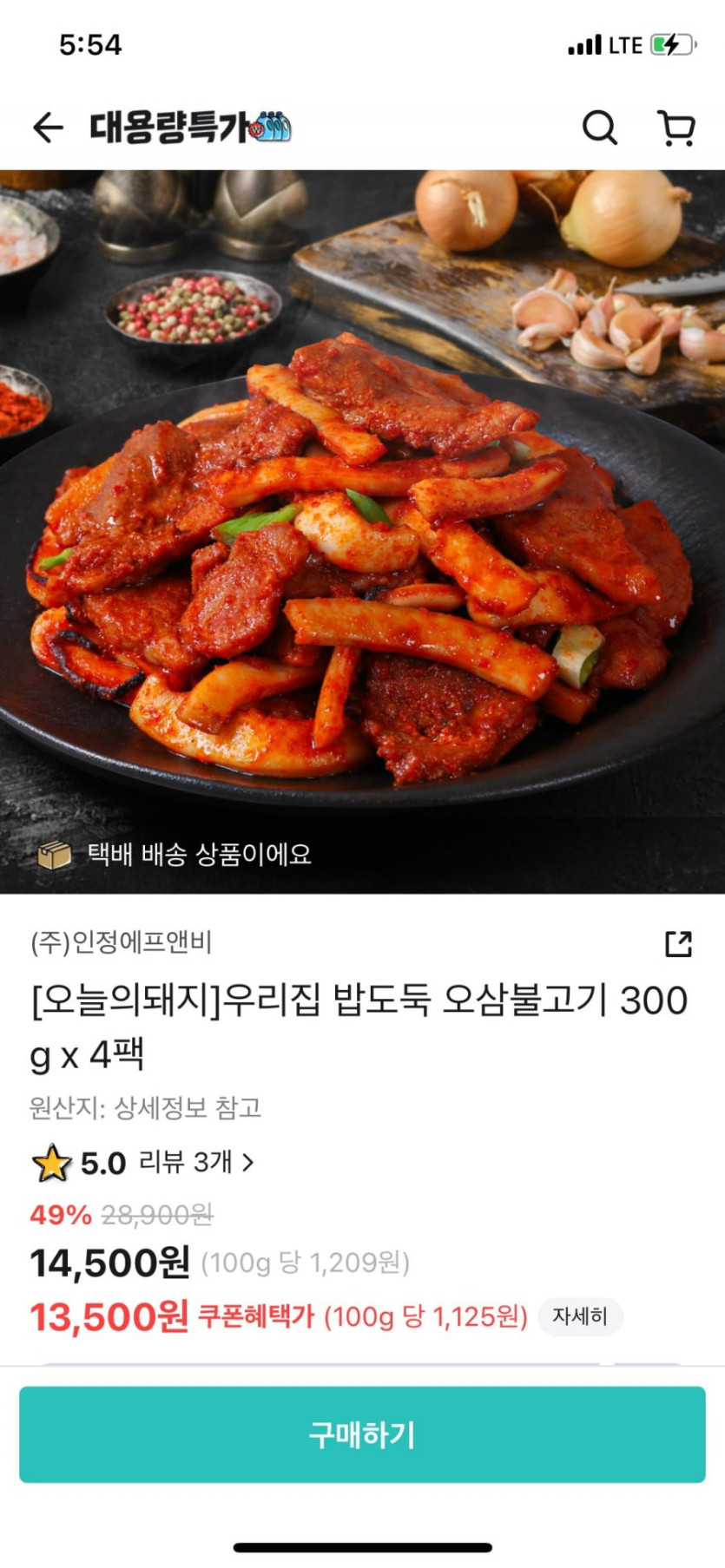Open the (주)인정에프앤비 seller page
The height and width of the screenshot is (1568, 725).
coord(121,942)
